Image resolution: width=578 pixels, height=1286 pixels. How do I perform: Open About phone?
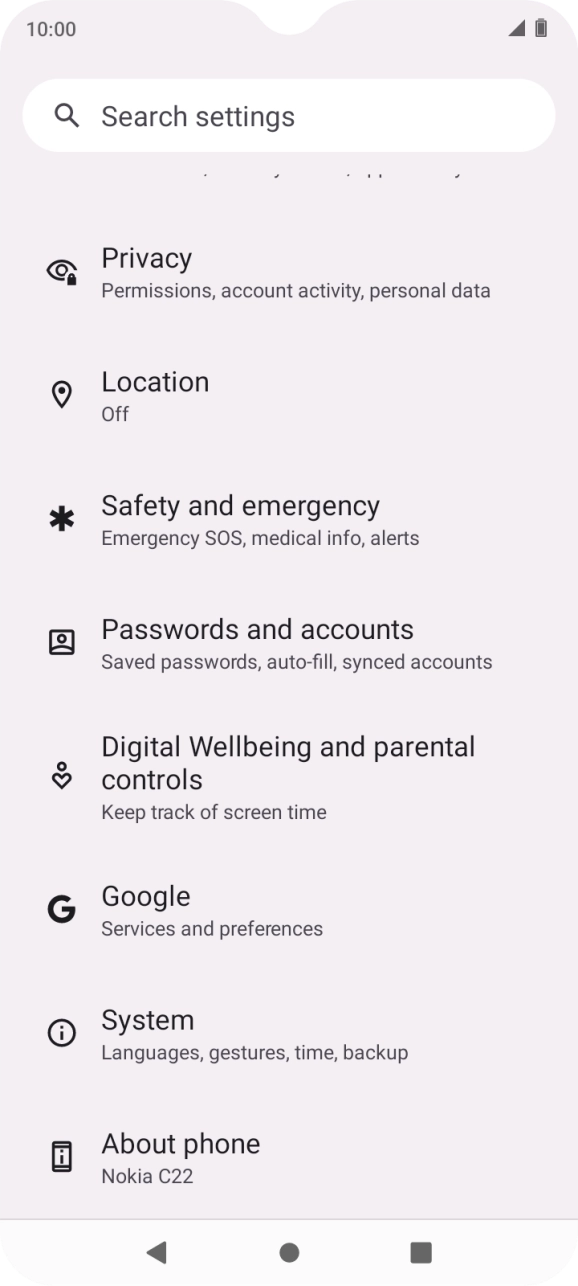[289, 1158]
